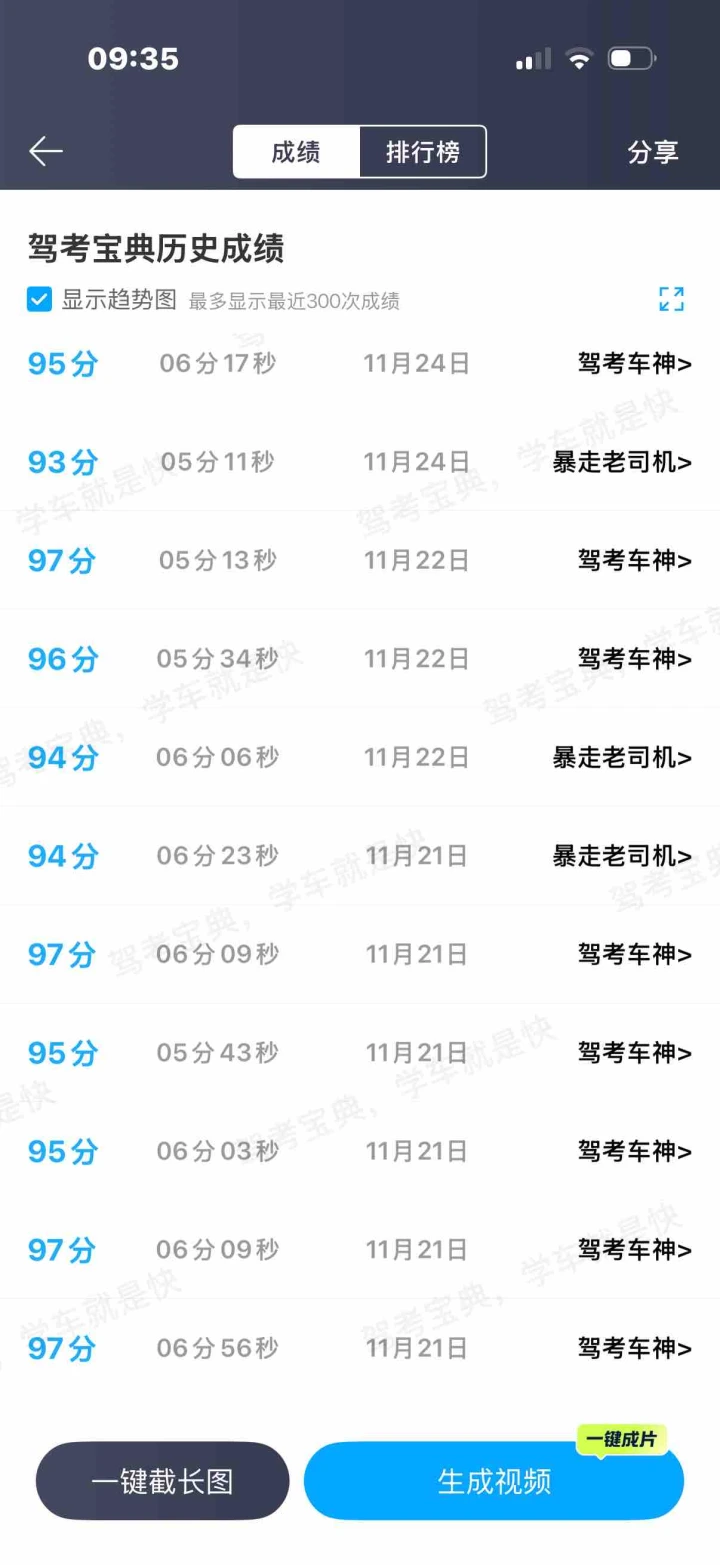This screenshot has height=1565, width=720.
Task: Tap 一键截长图 to capture long screenshot
Action: [162, 1481]
